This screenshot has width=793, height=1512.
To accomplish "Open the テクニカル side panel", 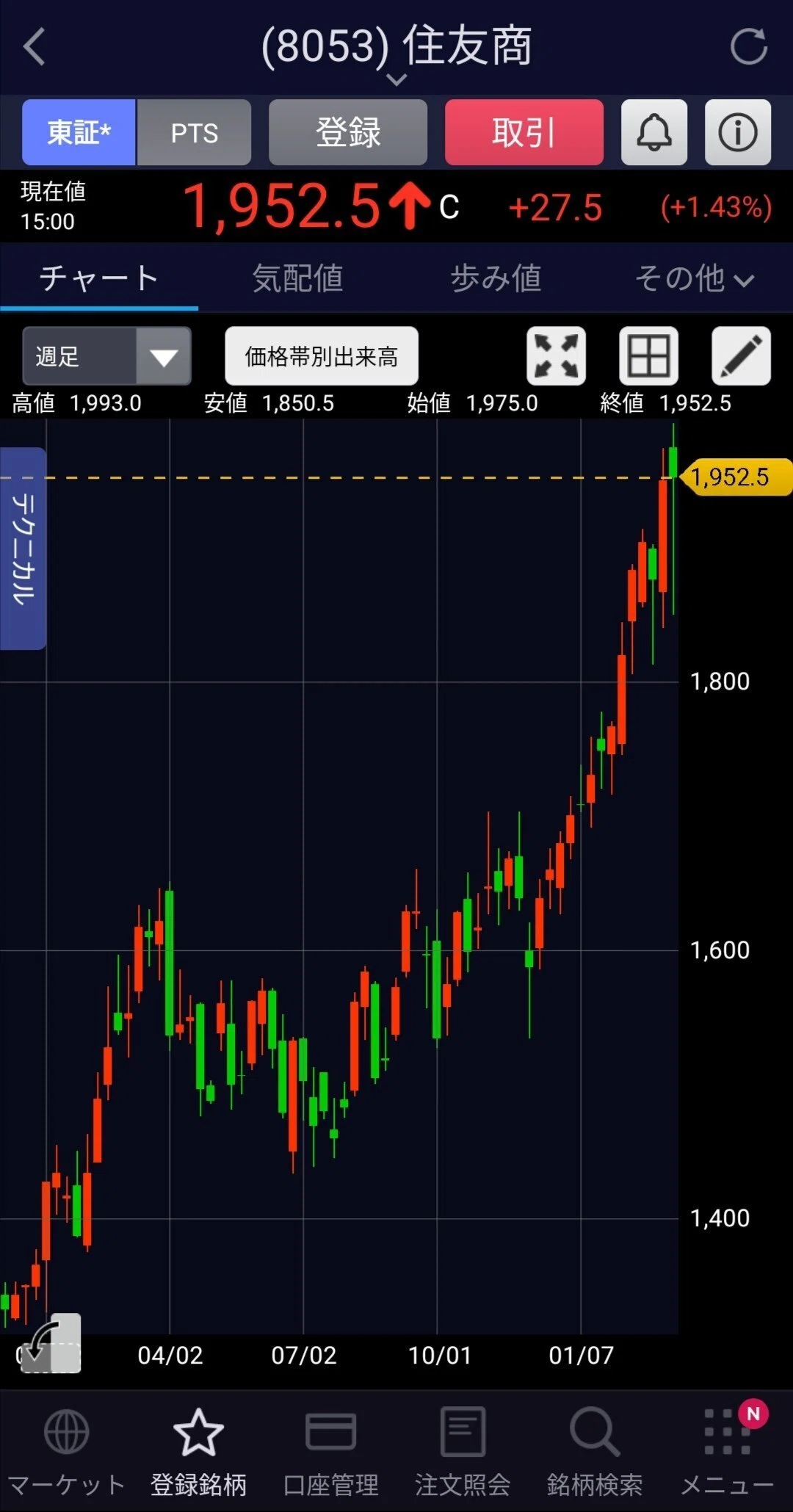I will (23, 549).
